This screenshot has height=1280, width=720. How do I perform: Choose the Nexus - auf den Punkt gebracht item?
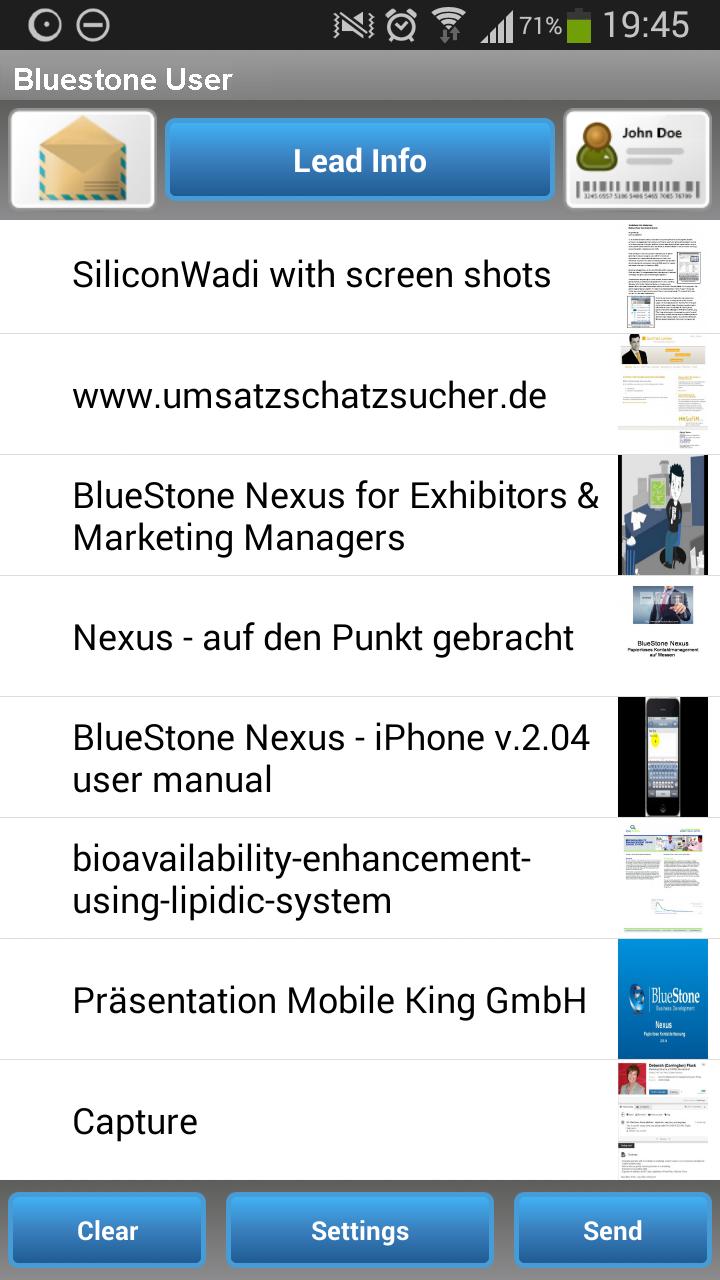point(322,636)
